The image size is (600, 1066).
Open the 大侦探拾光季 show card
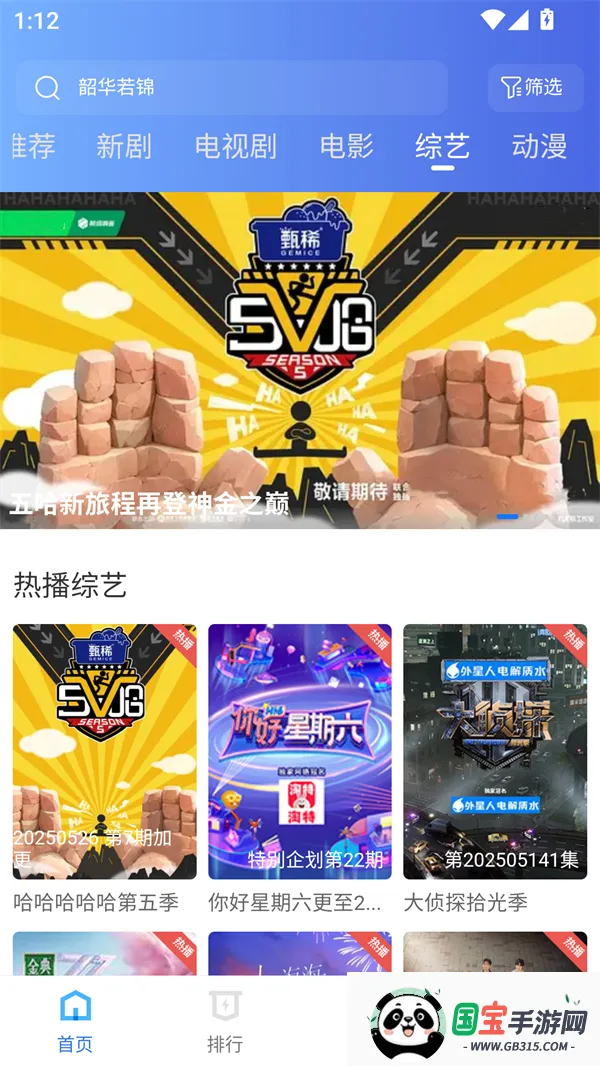pyautogui.click(x=495, y=752)
